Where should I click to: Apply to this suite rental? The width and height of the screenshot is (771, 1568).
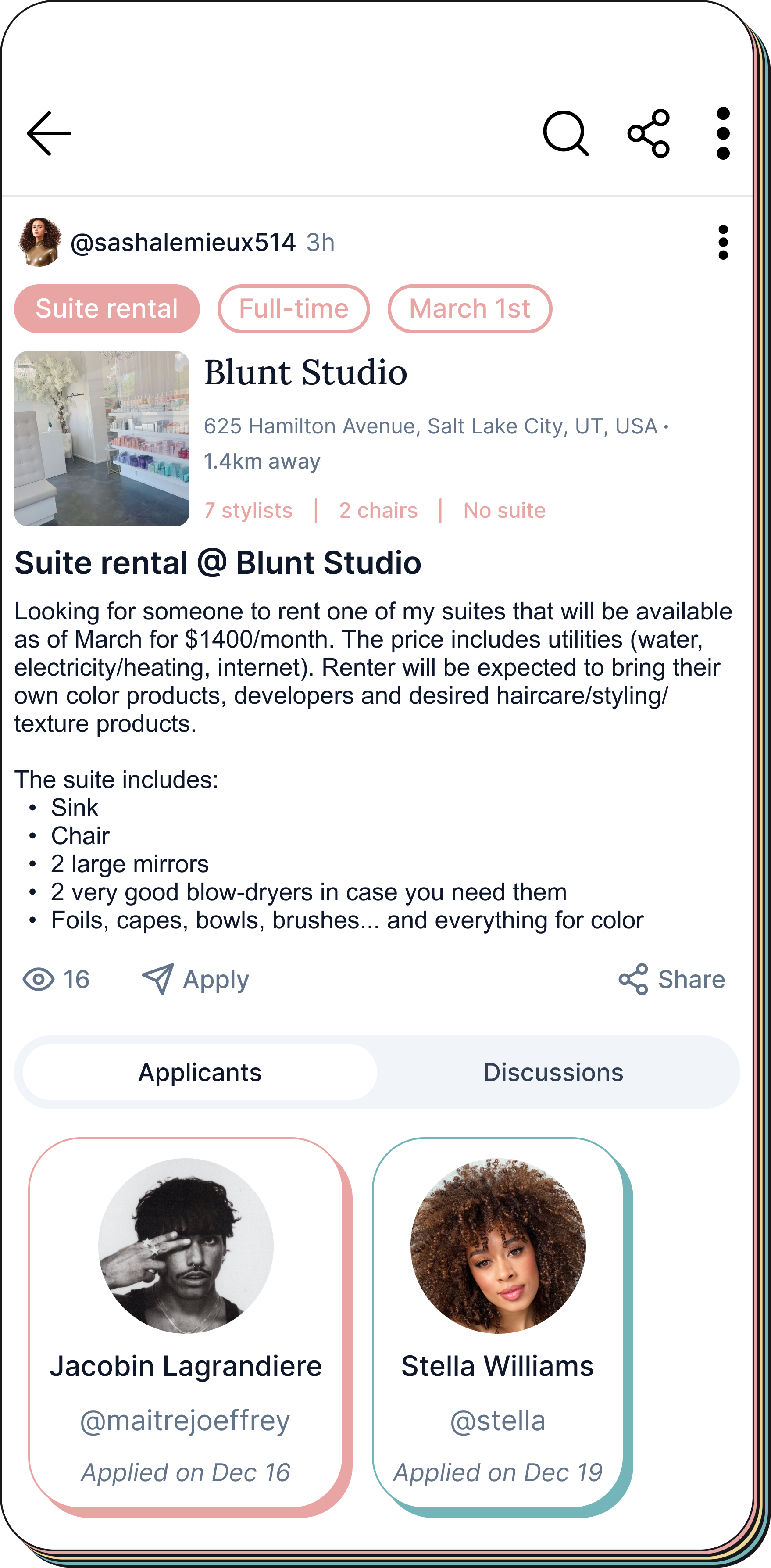(x=195, y=979)
